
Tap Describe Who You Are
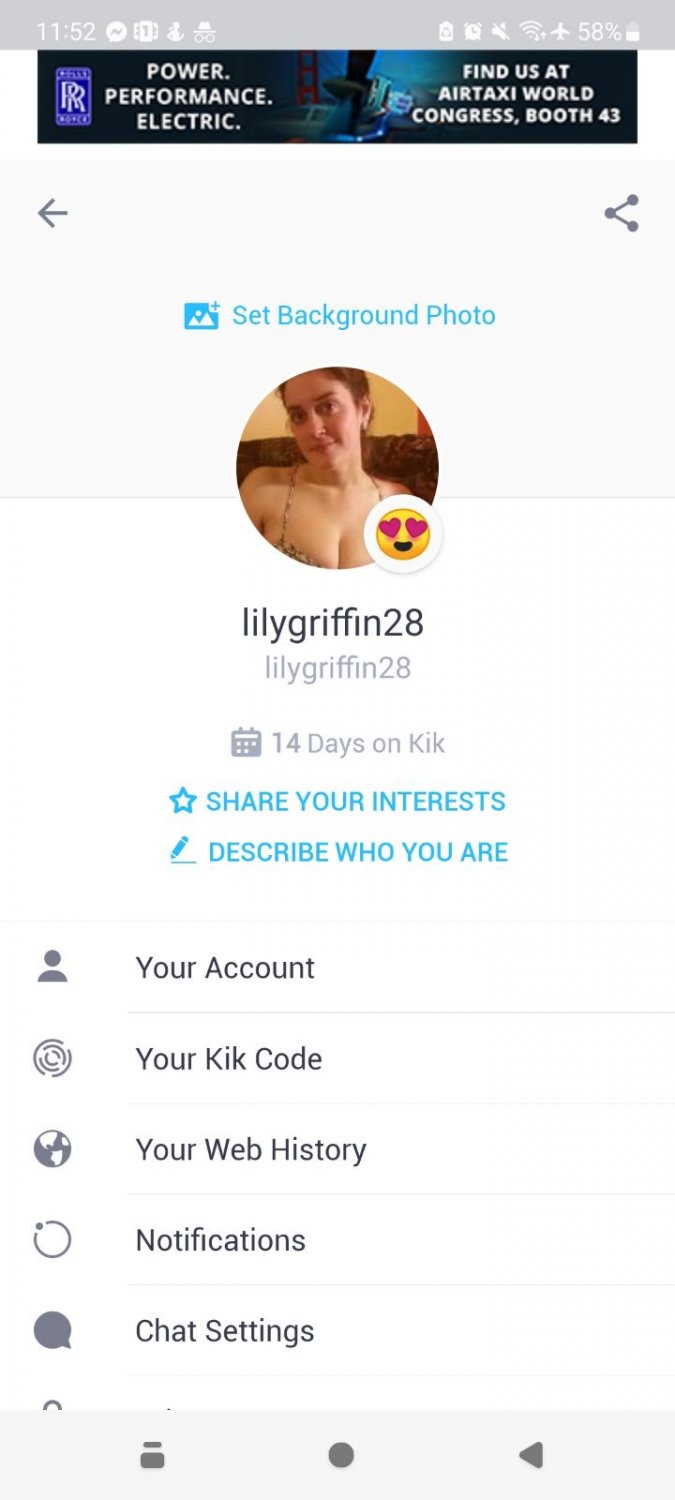pos(338,852)
